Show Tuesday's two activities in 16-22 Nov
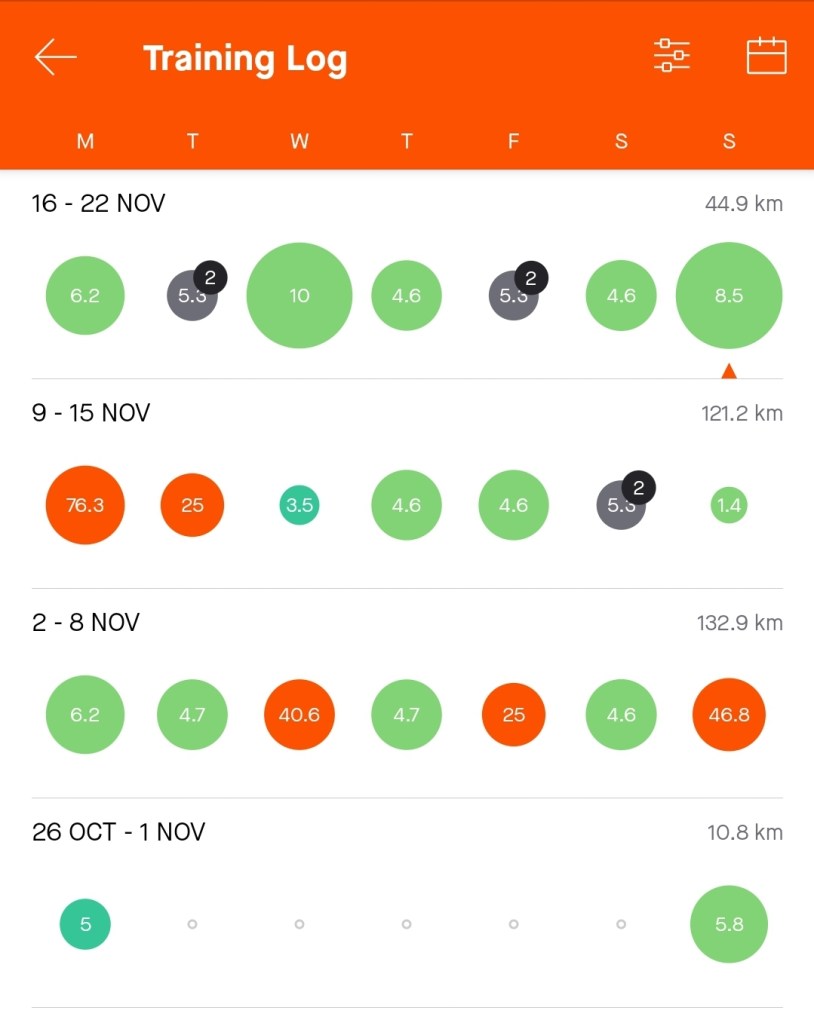The image size is (814, 1023). 192,296
